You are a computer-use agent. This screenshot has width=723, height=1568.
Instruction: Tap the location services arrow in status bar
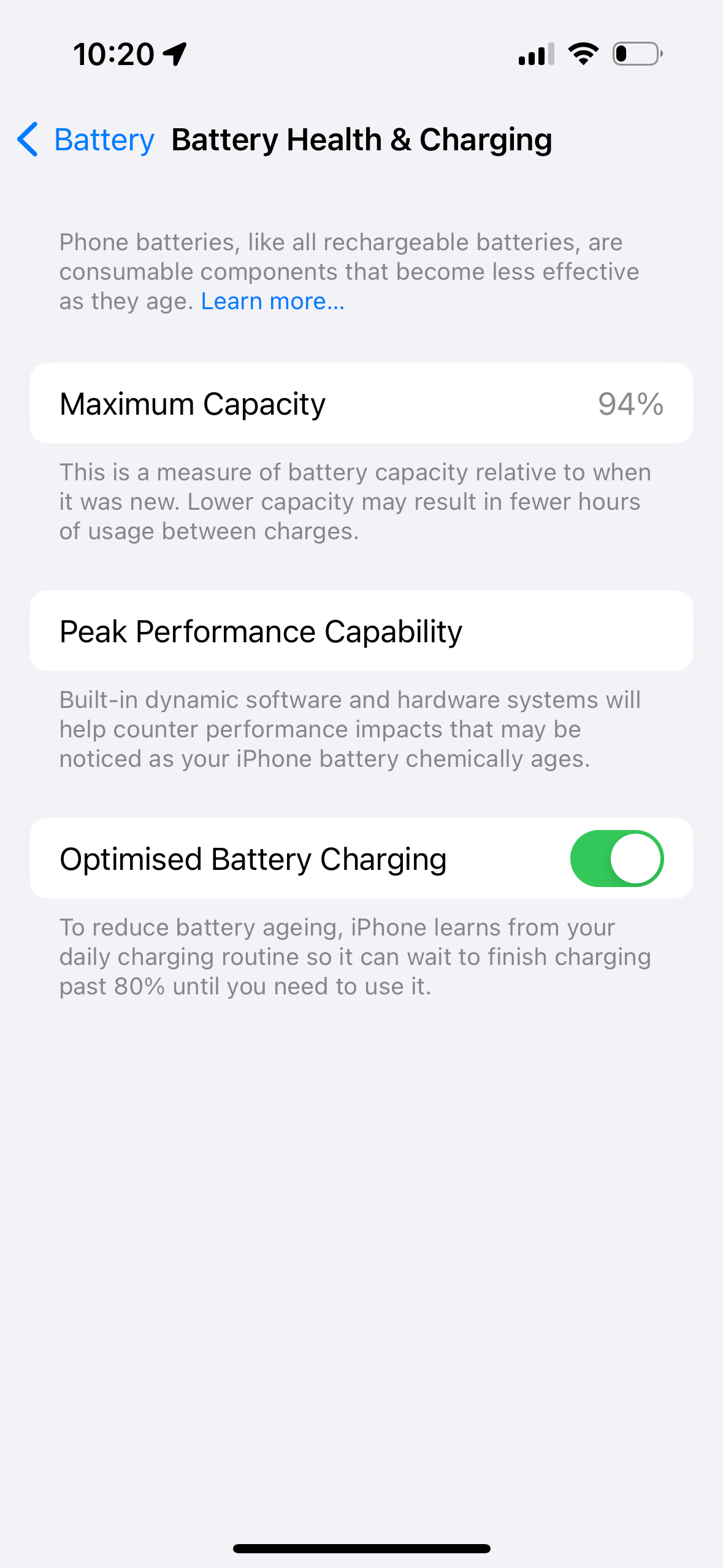pyautogui.click(x=174, y=53)
